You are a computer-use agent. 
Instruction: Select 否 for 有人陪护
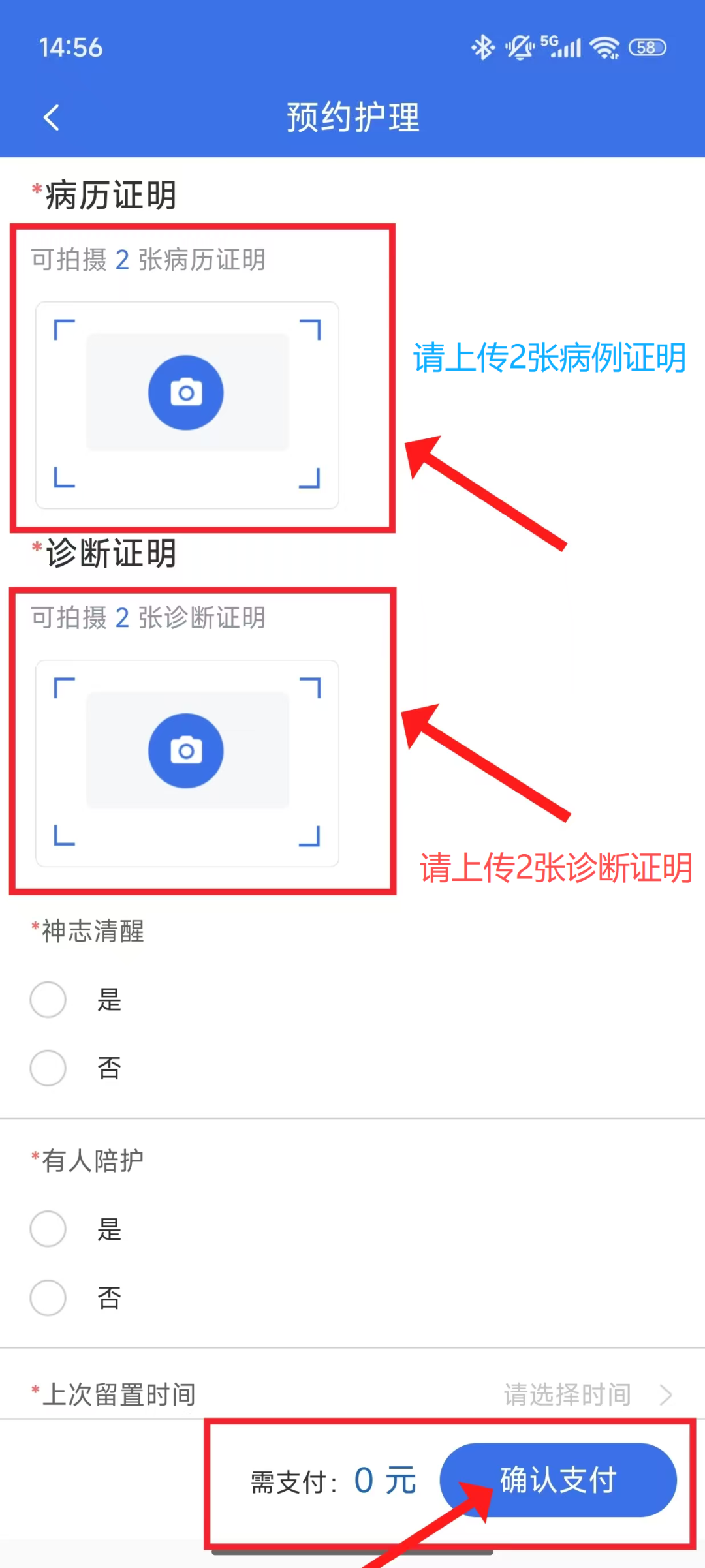(48, 1298)
